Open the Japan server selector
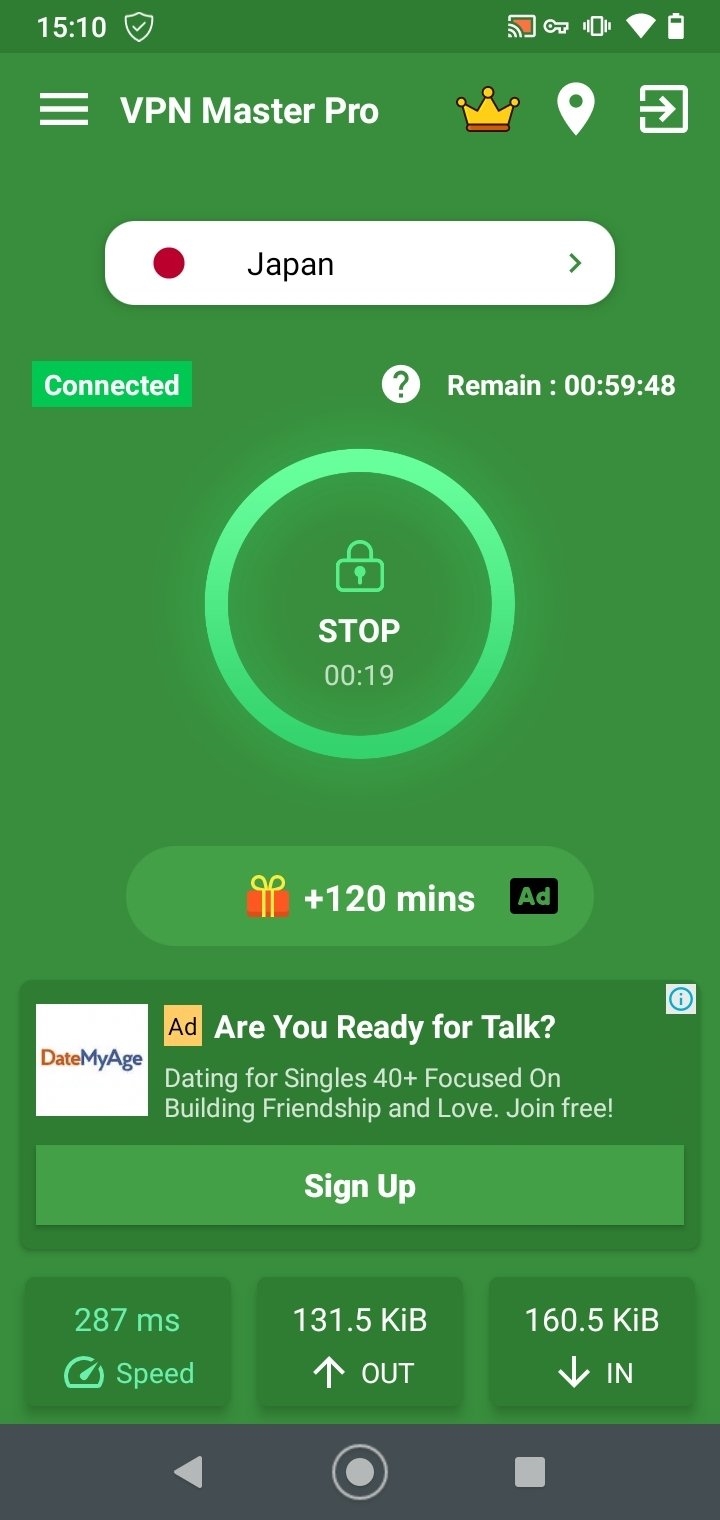This screenshot has height=1520, width=720. coord(360,264)
